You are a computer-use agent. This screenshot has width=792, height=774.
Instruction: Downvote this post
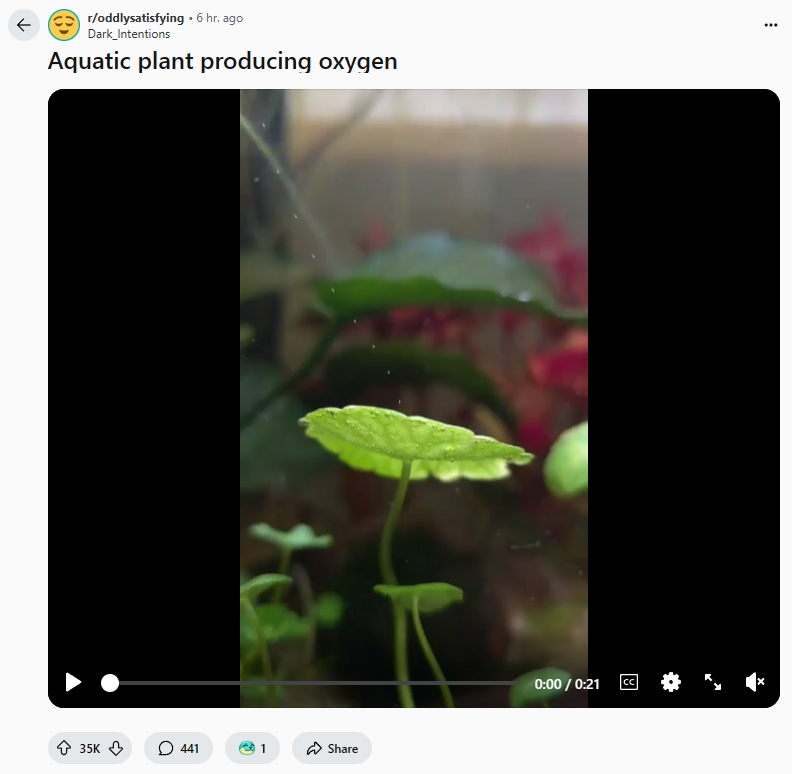(x=116, y=748)
